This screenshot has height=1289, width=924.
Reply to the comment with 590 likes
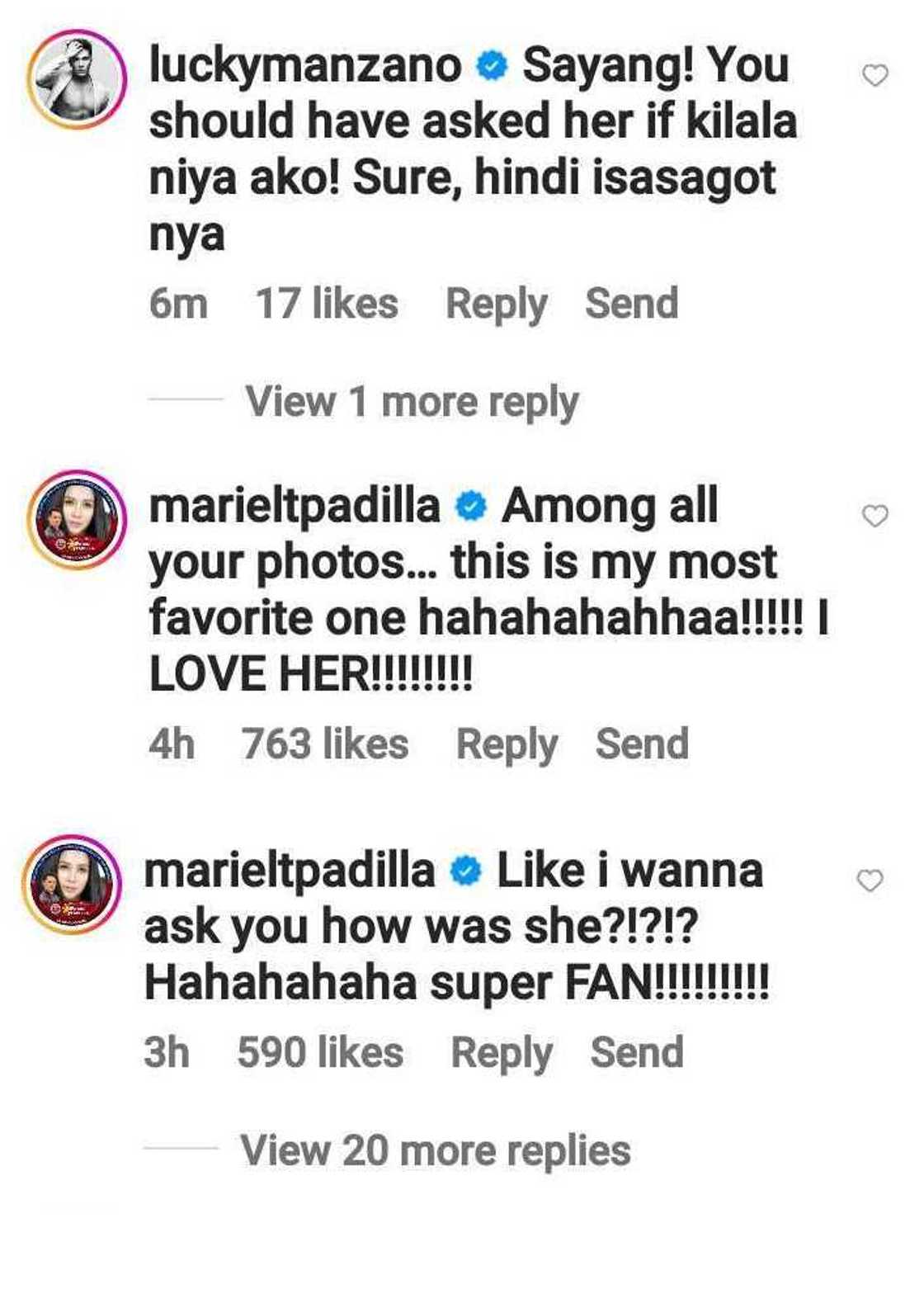point(502,1053)
